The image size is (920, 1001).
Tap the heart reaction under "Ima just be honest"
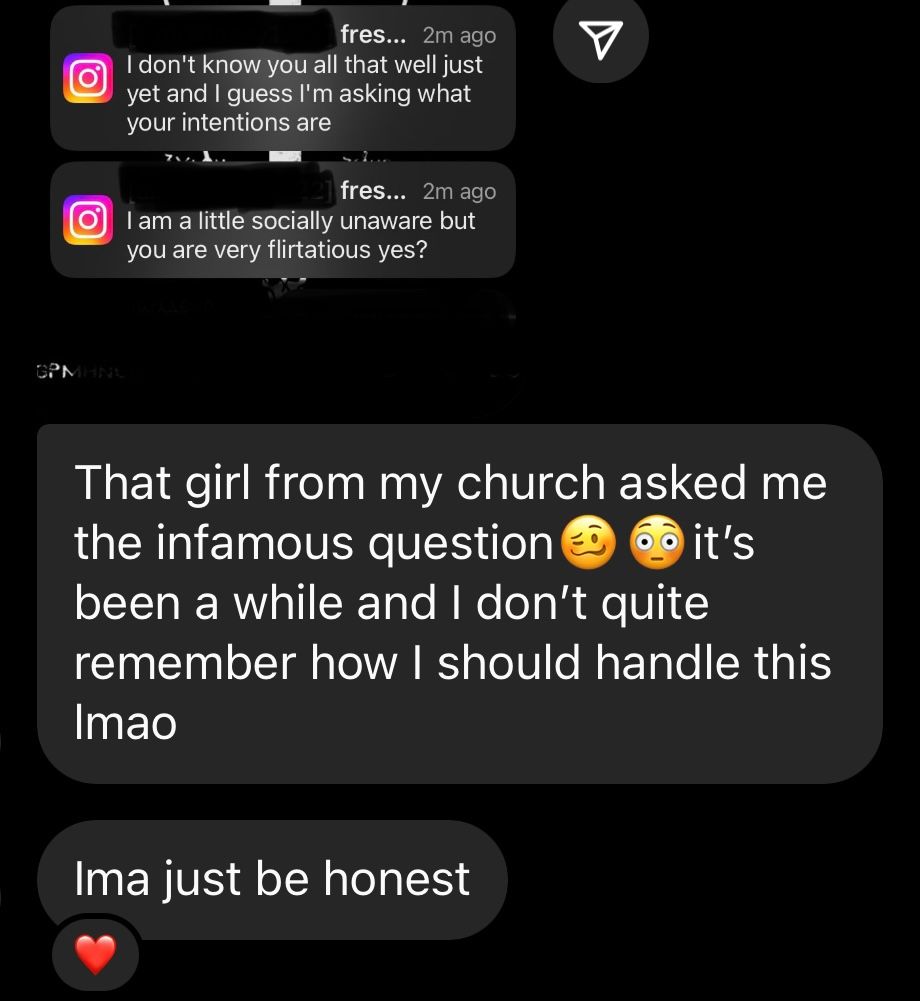[96, 956]
